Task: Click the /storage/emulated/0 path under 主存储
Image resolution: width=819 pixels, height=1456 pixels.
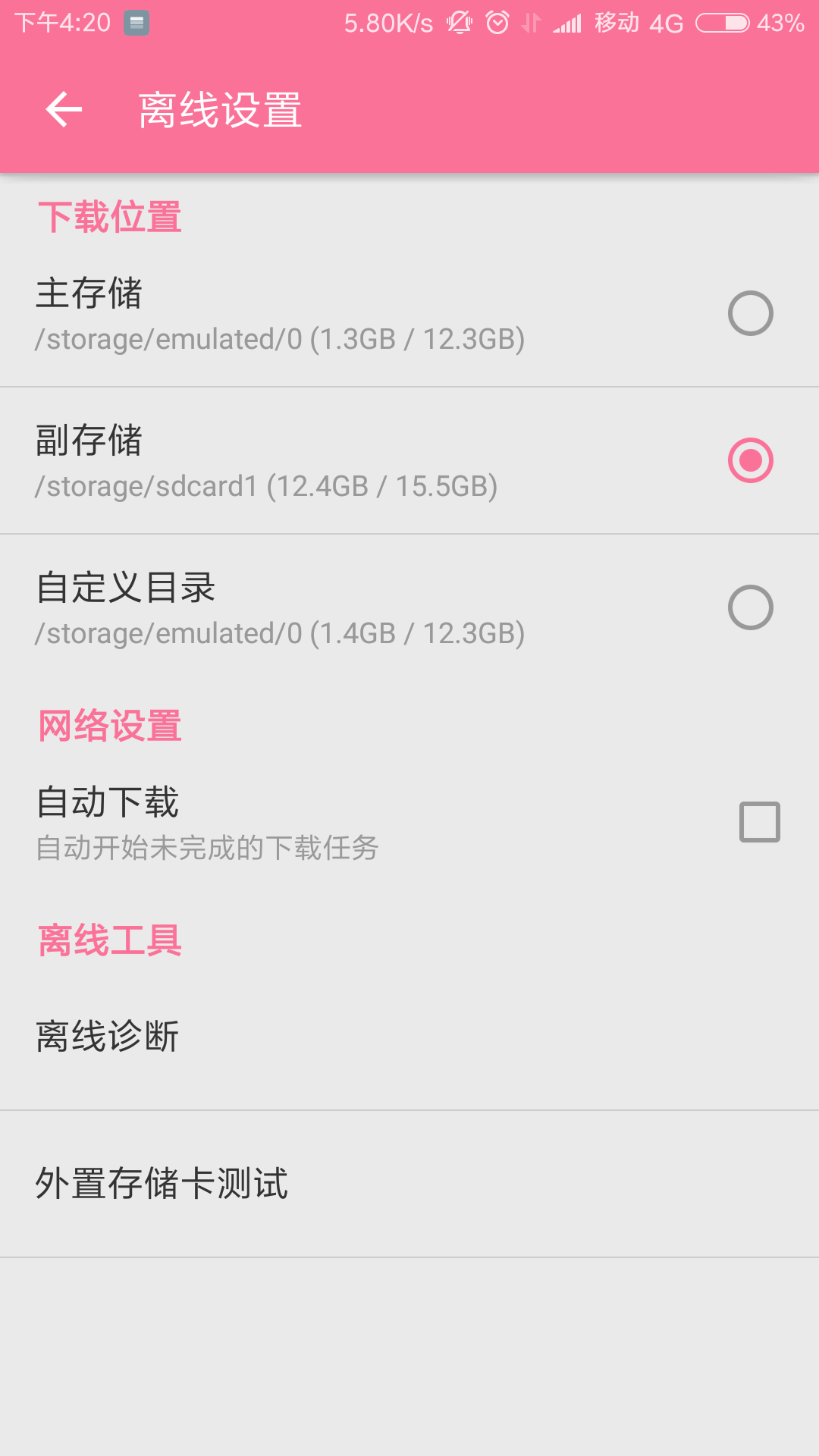Action: click(281, 340)
